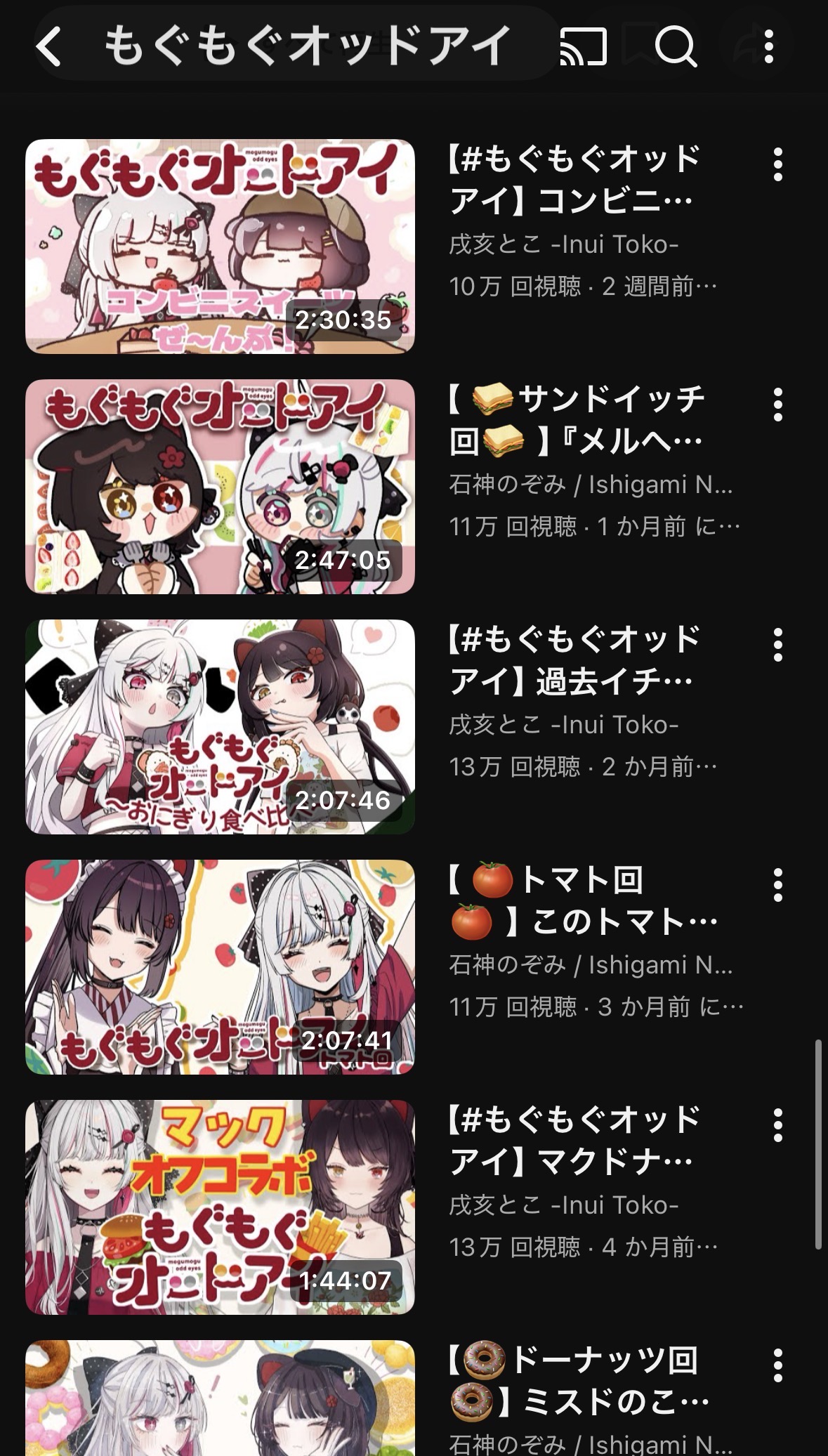The height and width of the screenshot is (1456, 828).
Task: Open options for the マクドナ video
Action: point(777,1126)
